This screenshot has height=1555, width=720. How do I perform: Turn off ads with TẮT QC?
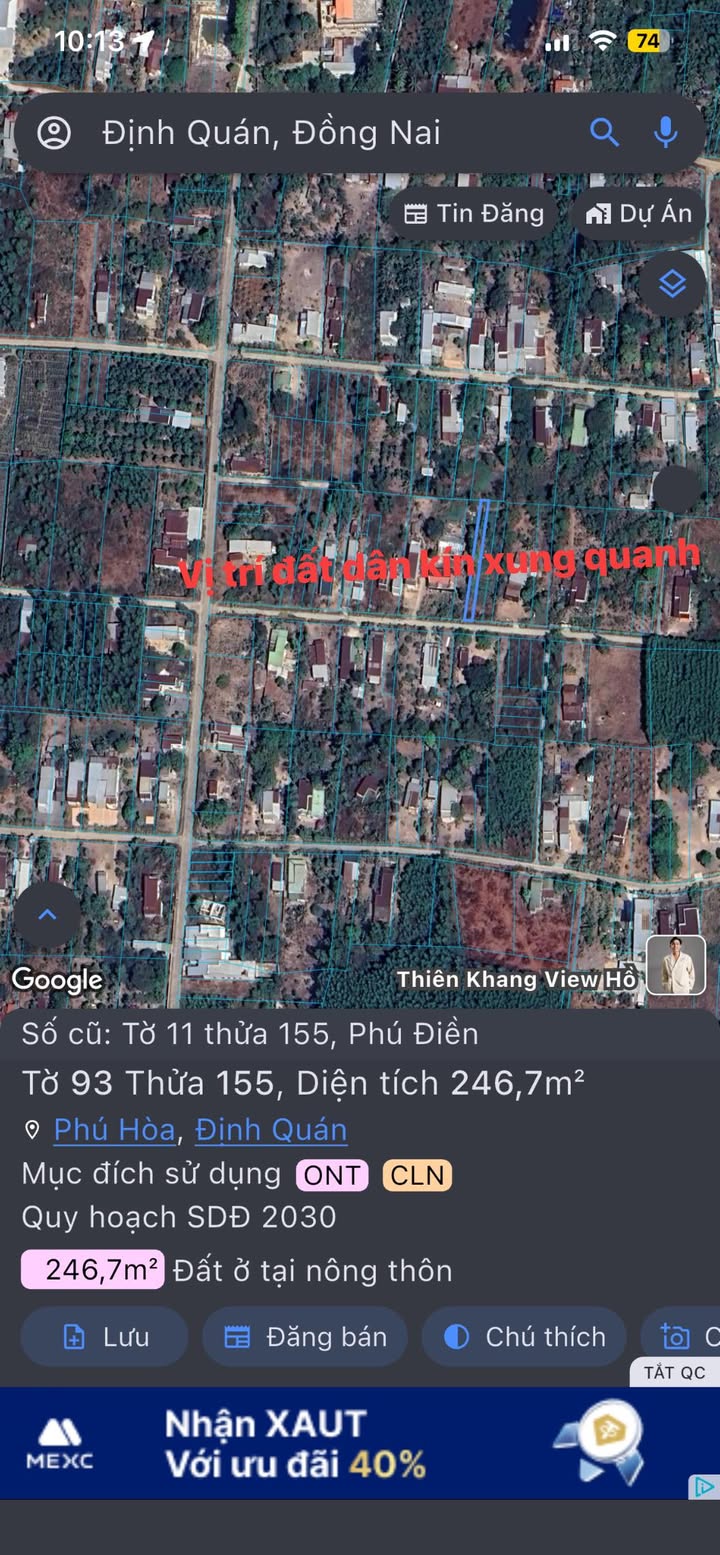click(674, 1372)
